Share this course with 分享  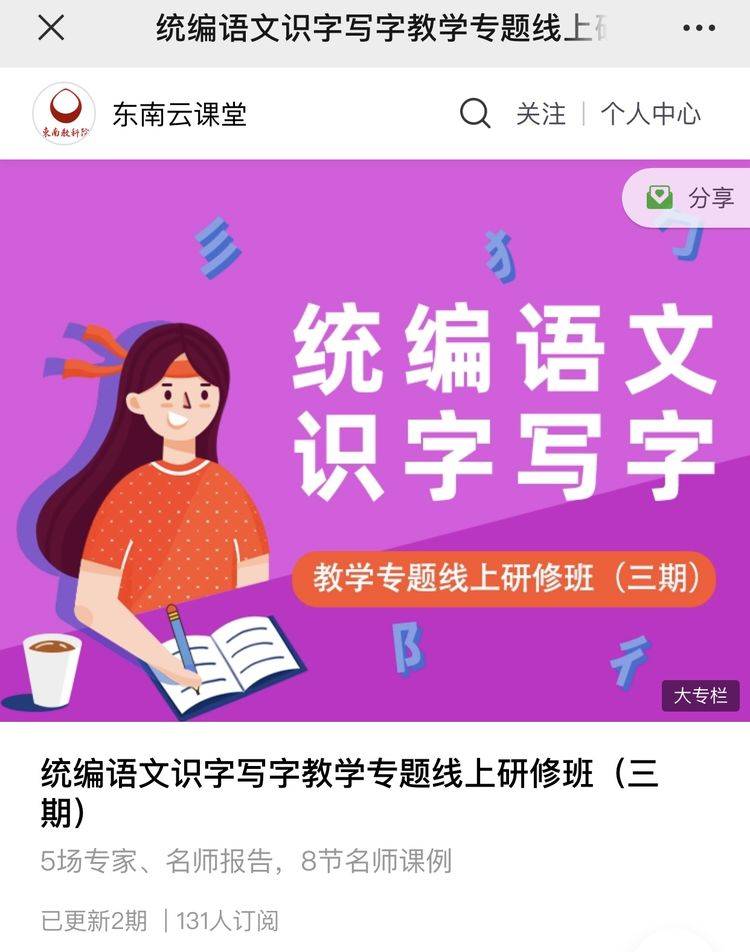click(x=692, y=198)
